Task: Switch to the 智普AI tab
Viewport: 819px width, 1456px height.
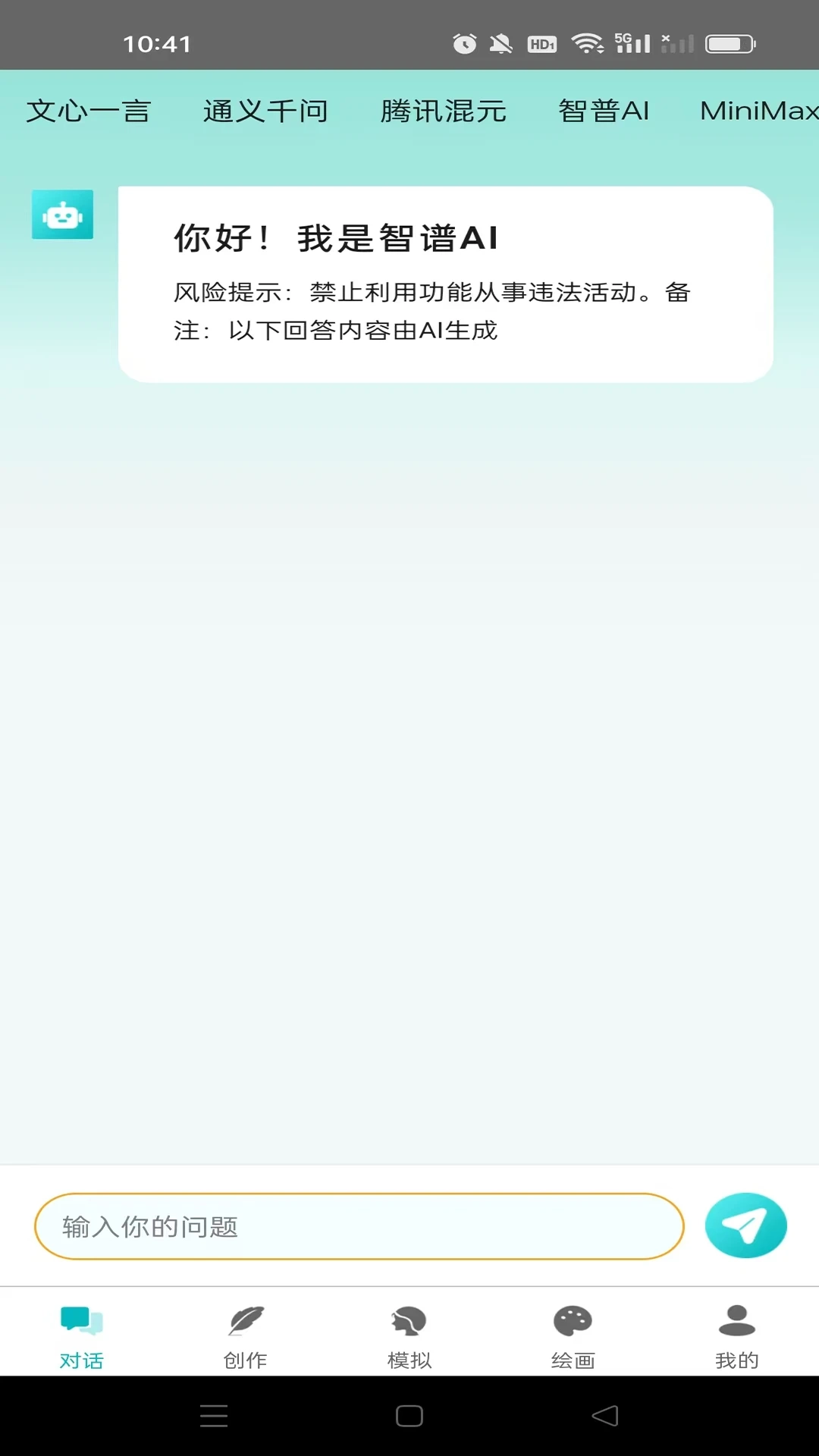Action: pos(604,111)
